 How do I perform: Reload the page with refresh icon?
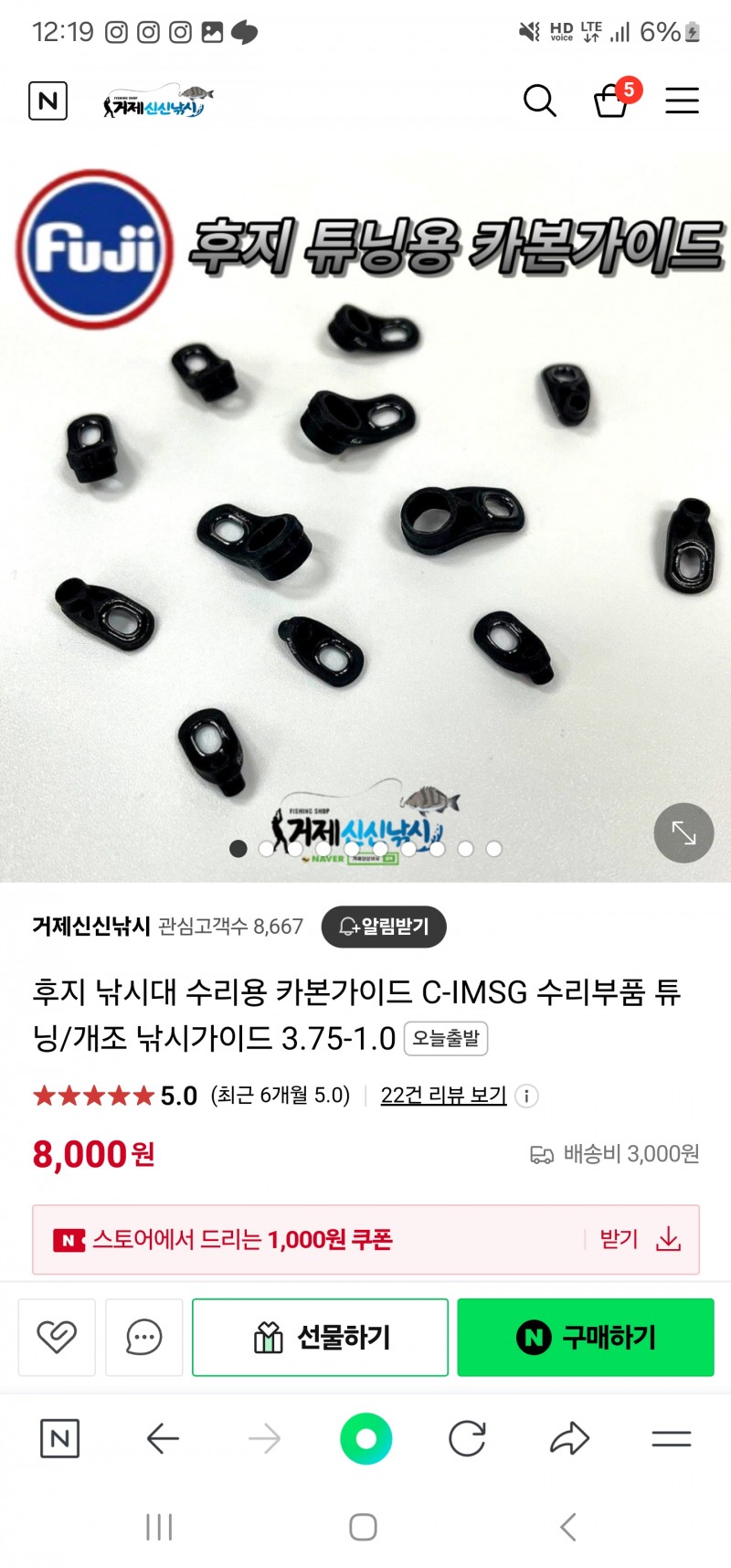point(467,1439)
